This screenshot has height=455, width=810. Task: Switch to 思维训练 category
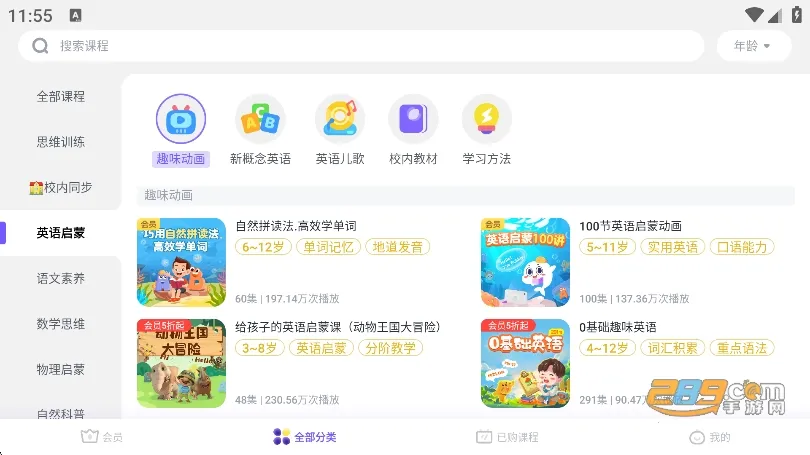tap(61, 142)
